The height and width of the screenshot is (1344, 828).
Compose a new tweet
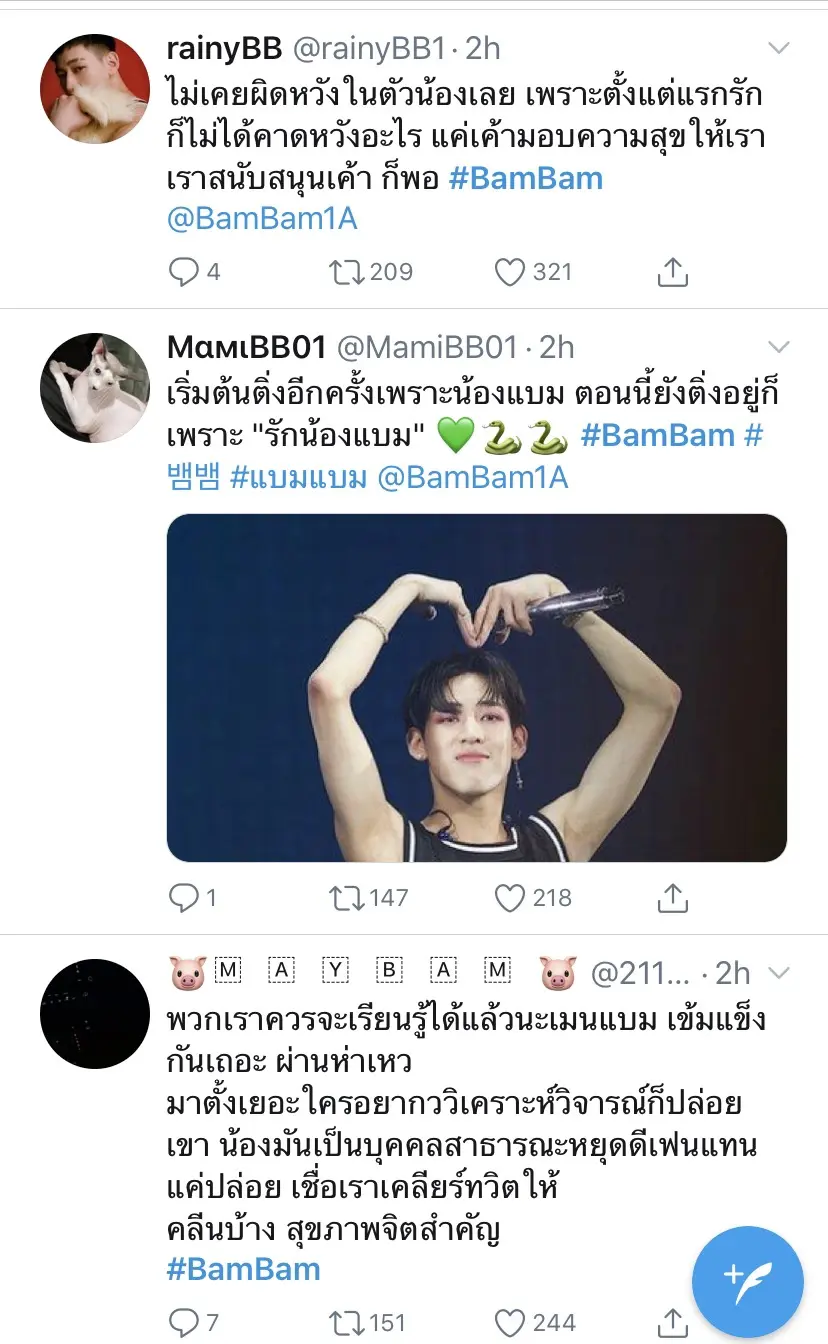pyautogui.click(x=747, y=1282)
